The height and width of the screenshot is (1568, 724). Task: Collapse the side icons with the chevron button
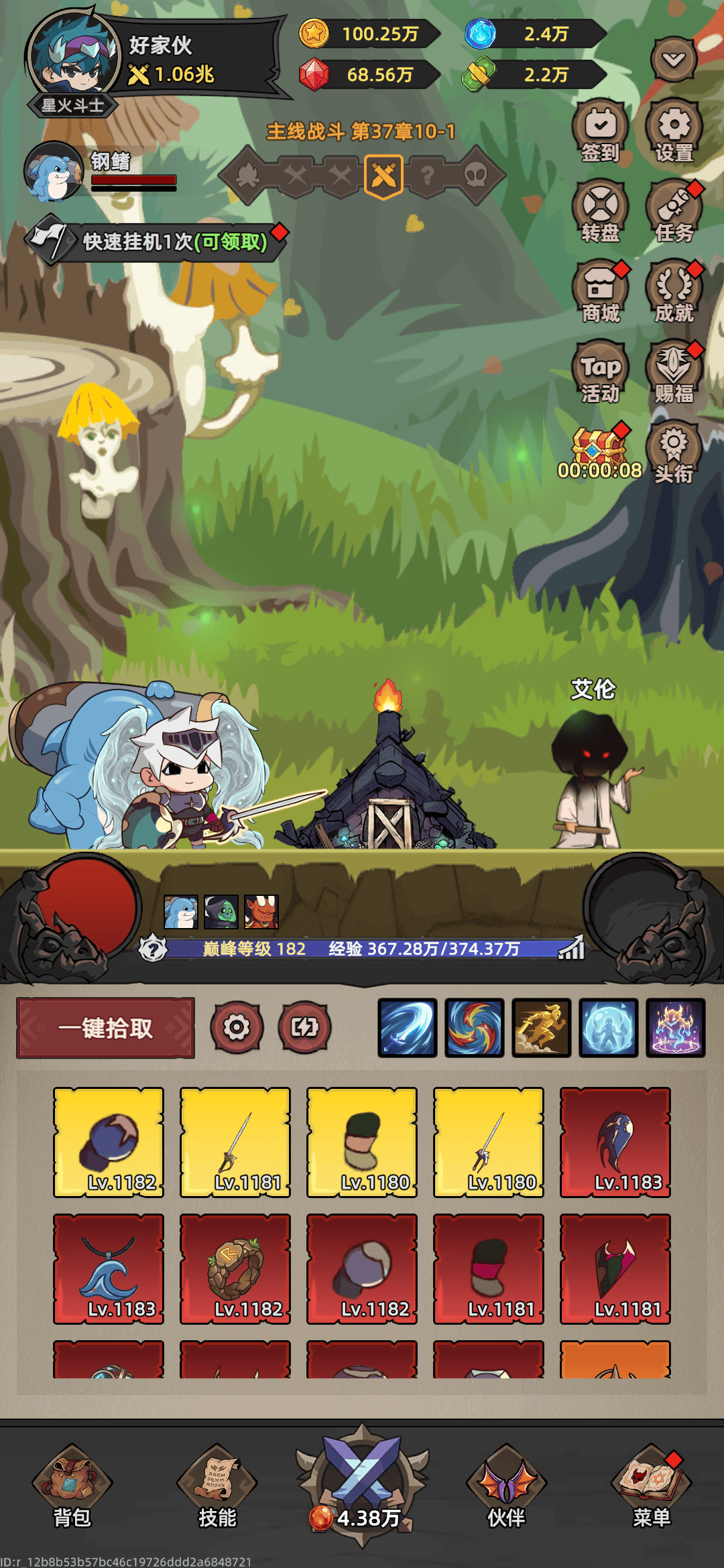673,60
